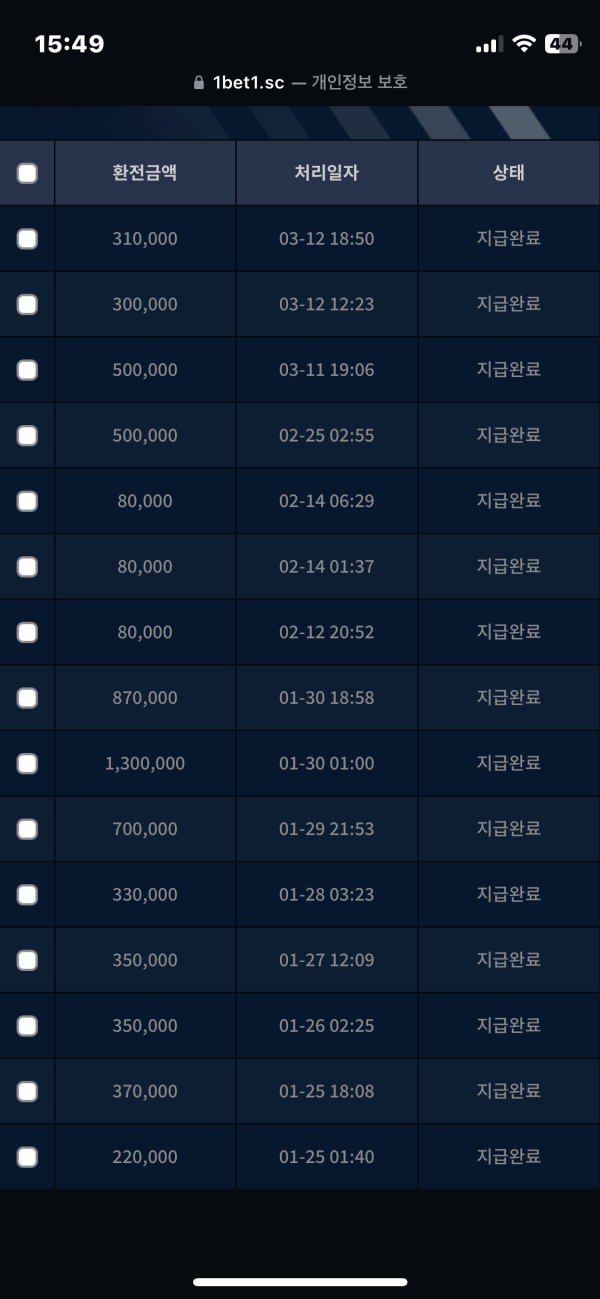Tap the 1bet1.sc address bar

[300, 82]
